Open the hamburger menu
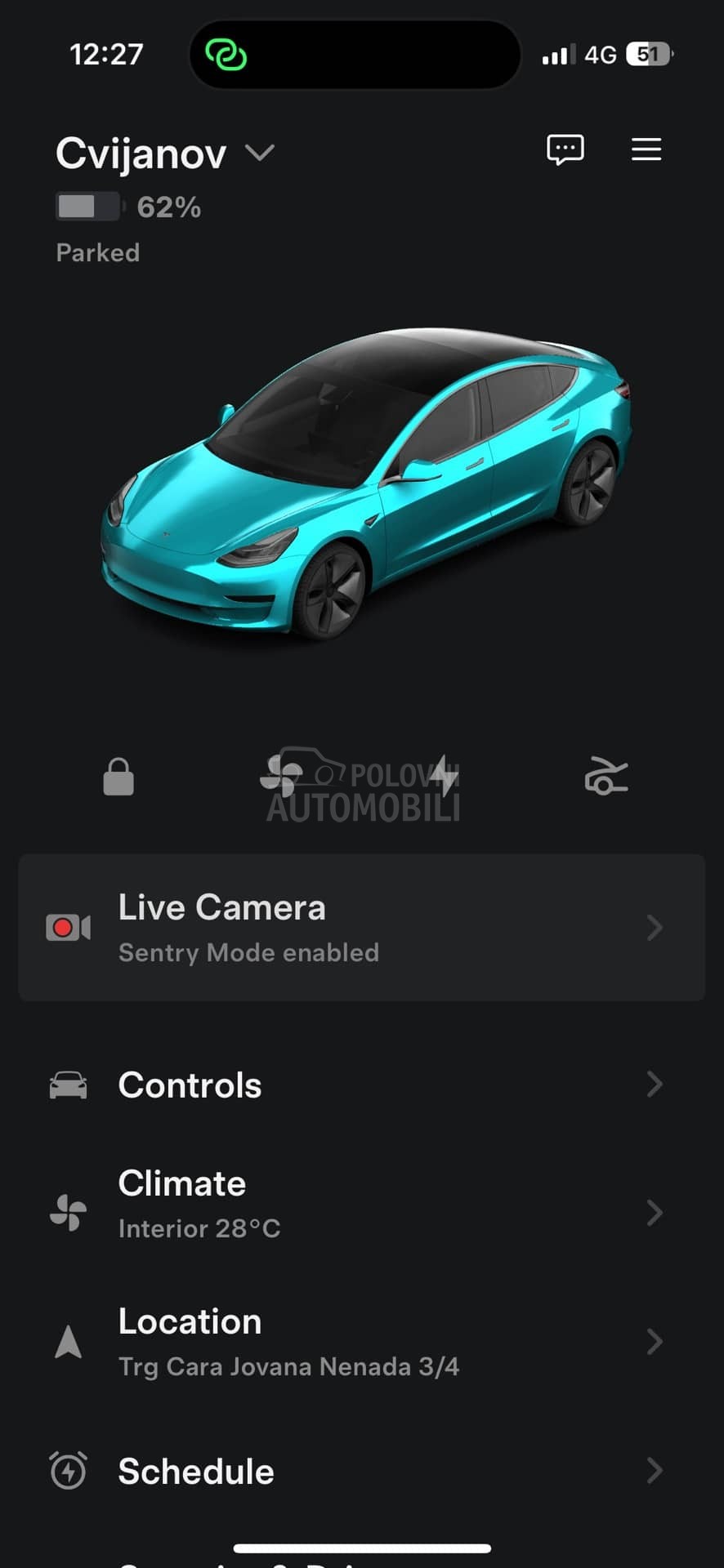This screenshot has height=1568, width=724. pos(646,149)
